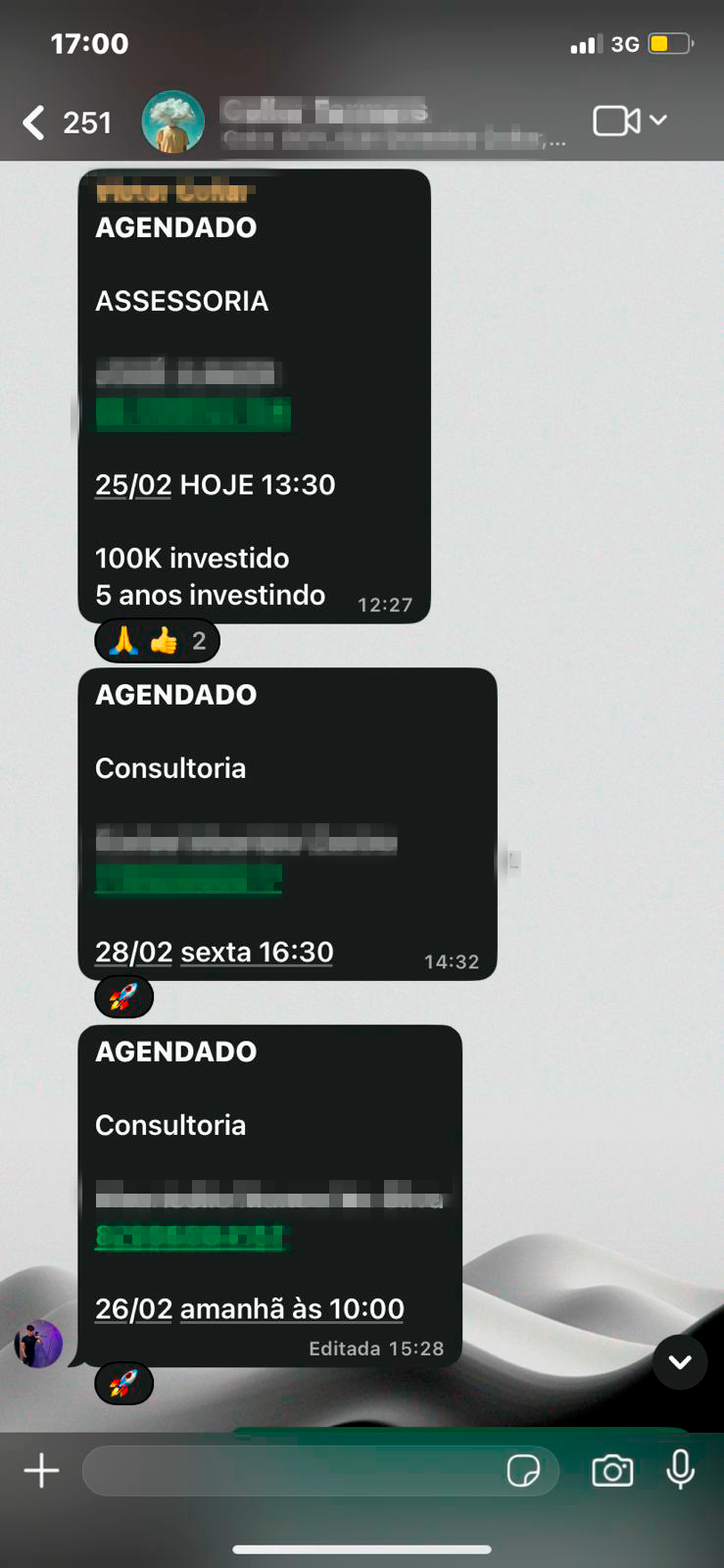Image resolution: width=724 pixels, height=1568 pixels.
Task: Tap the cloud-head group profile picture
Action: (x=173, y=120)
